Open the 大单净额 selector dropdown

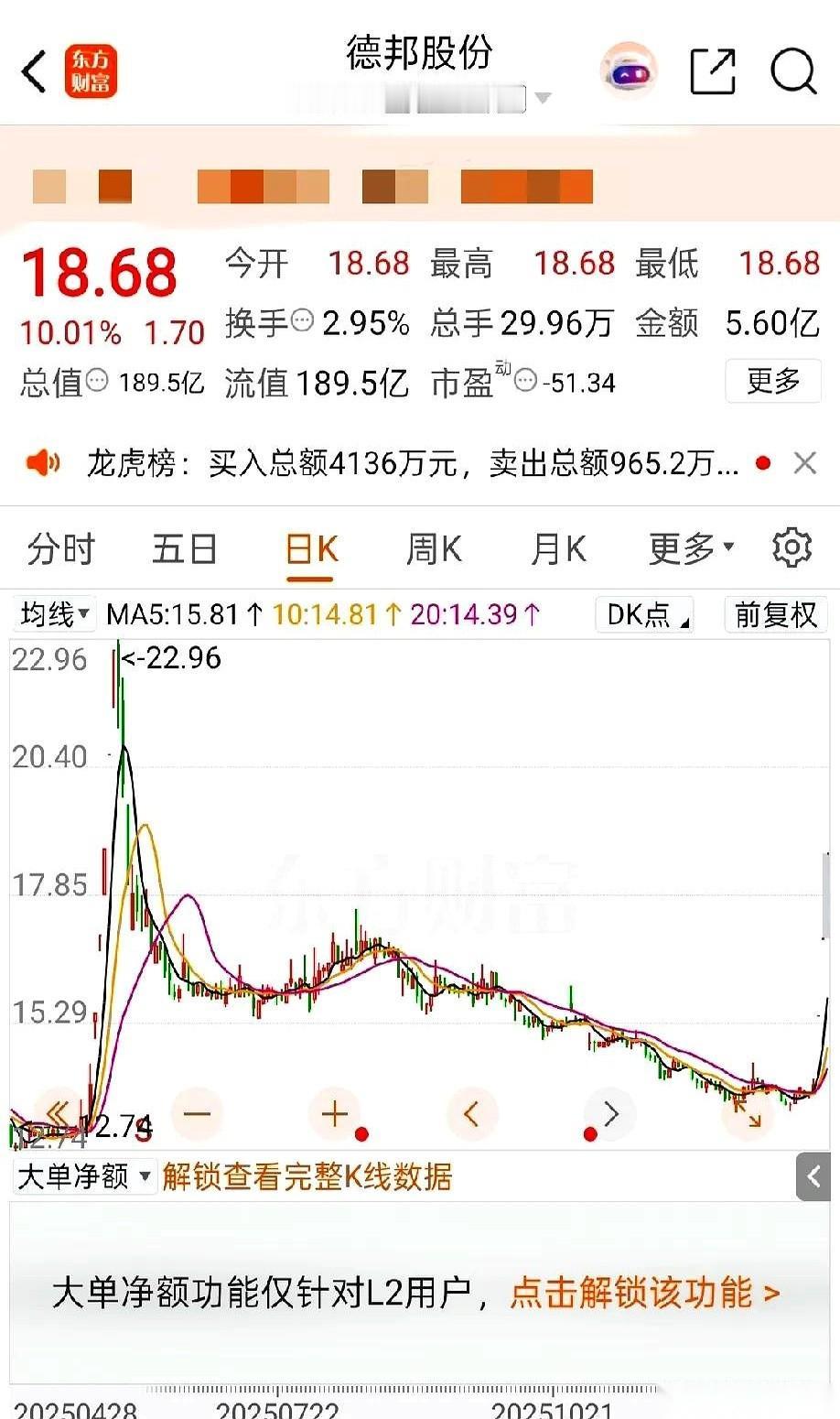[84, 1177]
